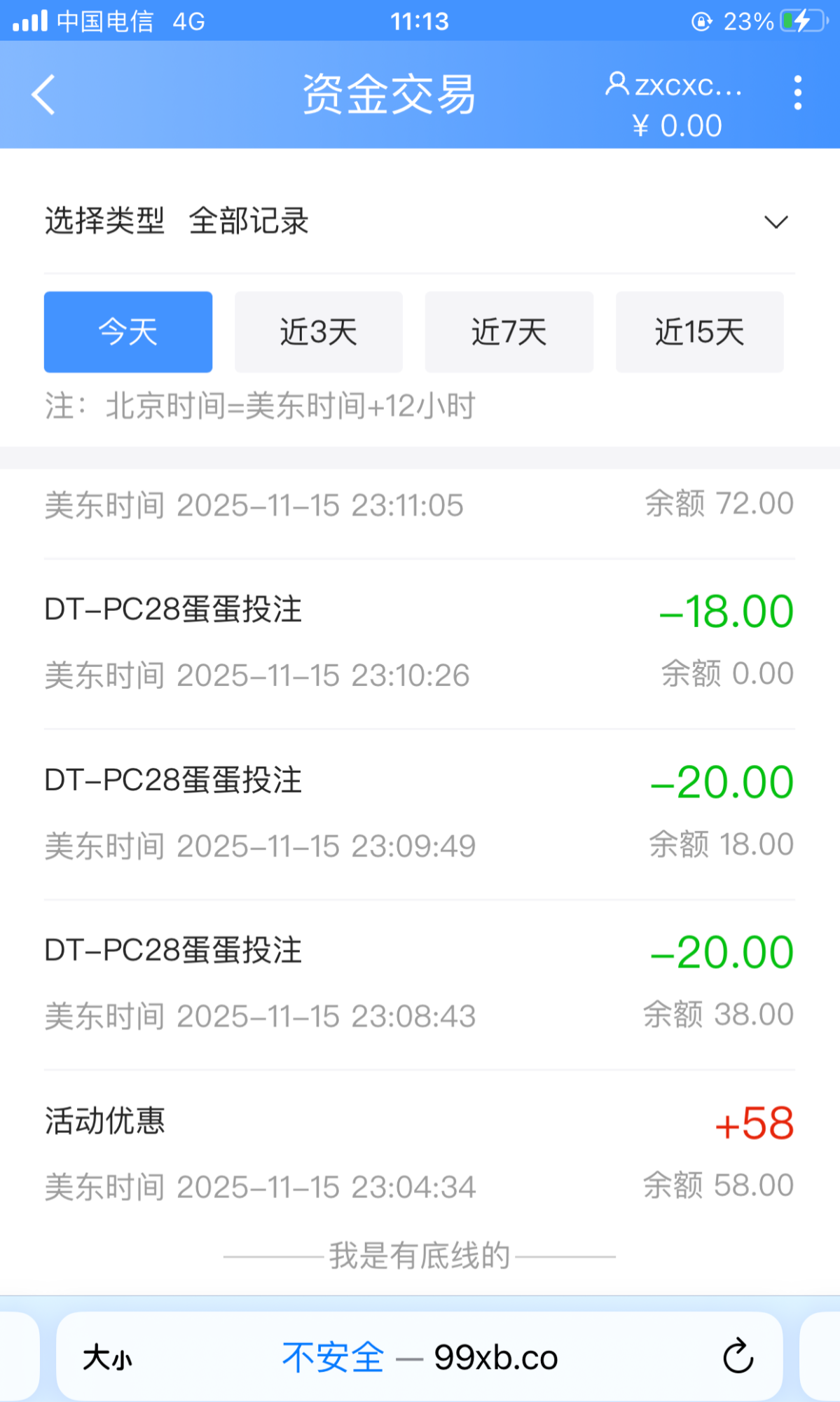Show records for 近7天
Screen dimensions: 840x1402
click(509, 332)
